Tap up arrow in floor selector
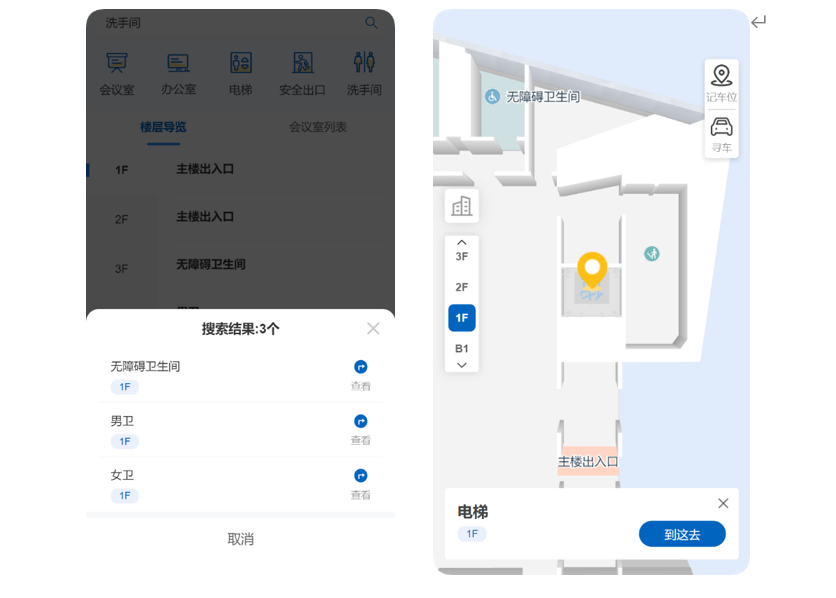 [462, 243]
